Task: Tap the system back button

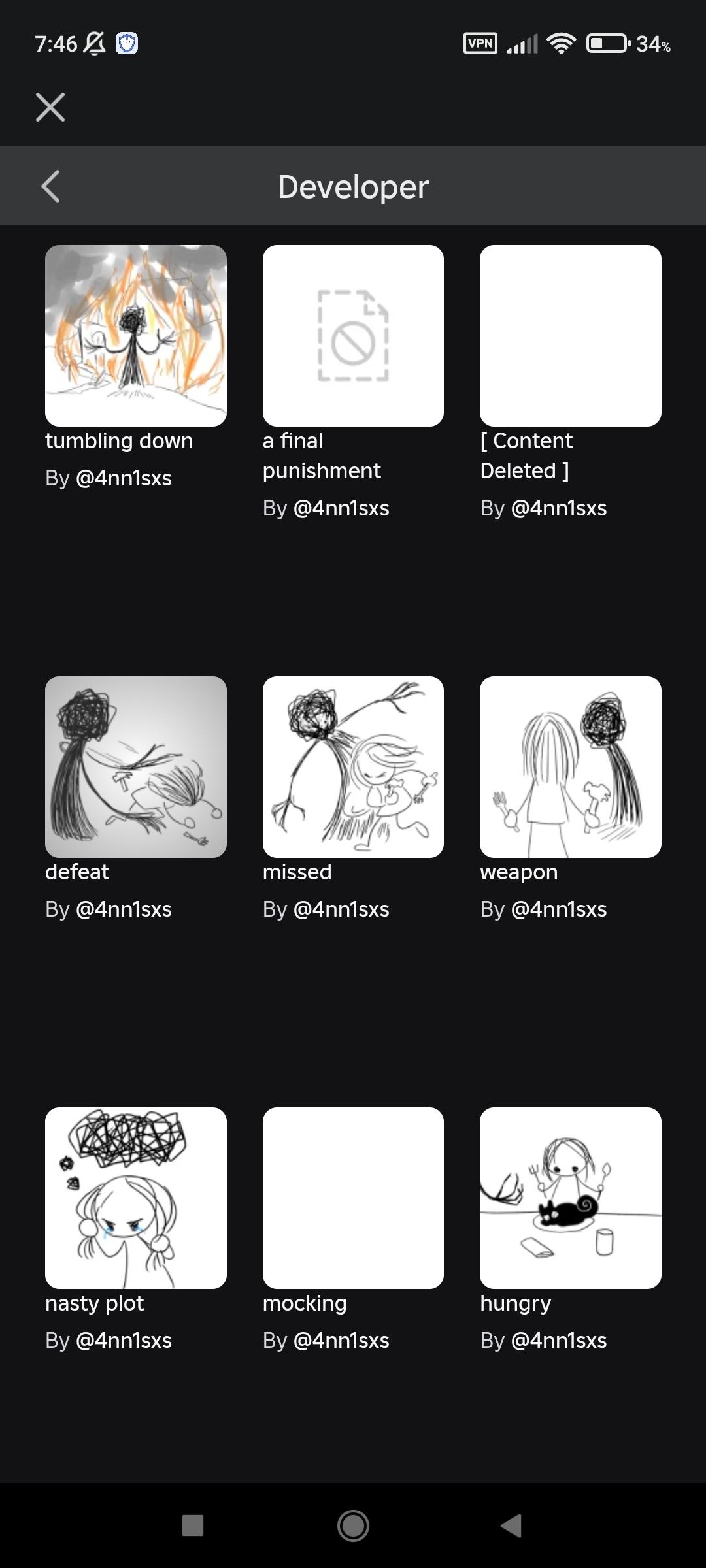Action: pyautogui.click(x=511, y=1526)
